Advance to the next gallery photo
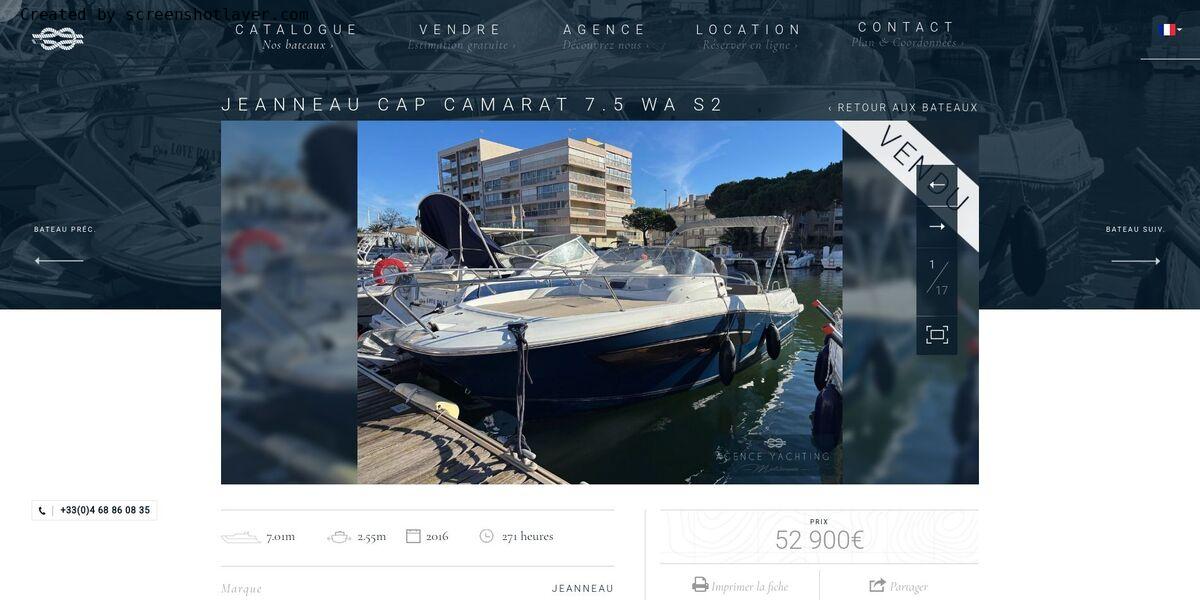This screenshot has height=600, width=1200. [936, 227]
